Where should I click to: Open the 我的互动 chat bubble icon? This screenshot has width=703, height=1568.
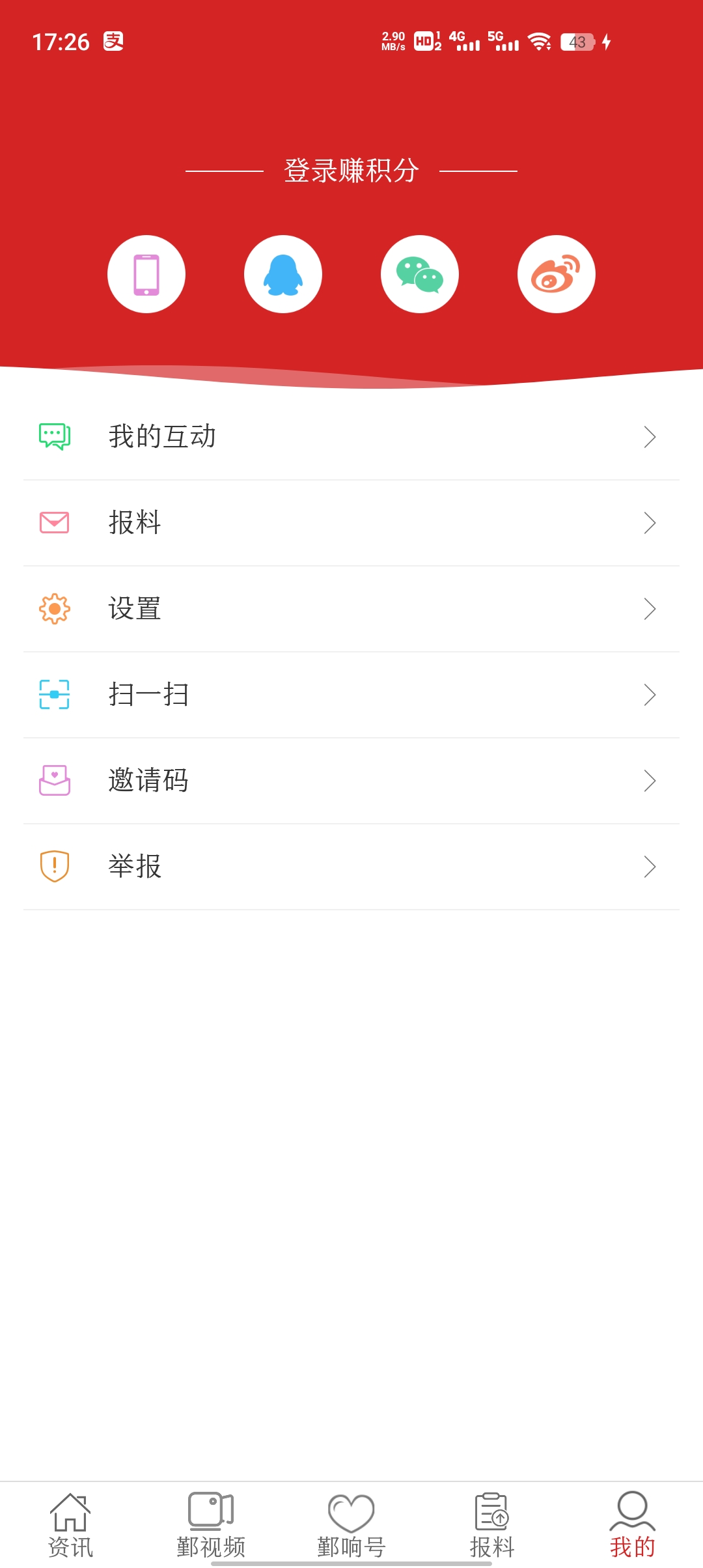point(55,437)
